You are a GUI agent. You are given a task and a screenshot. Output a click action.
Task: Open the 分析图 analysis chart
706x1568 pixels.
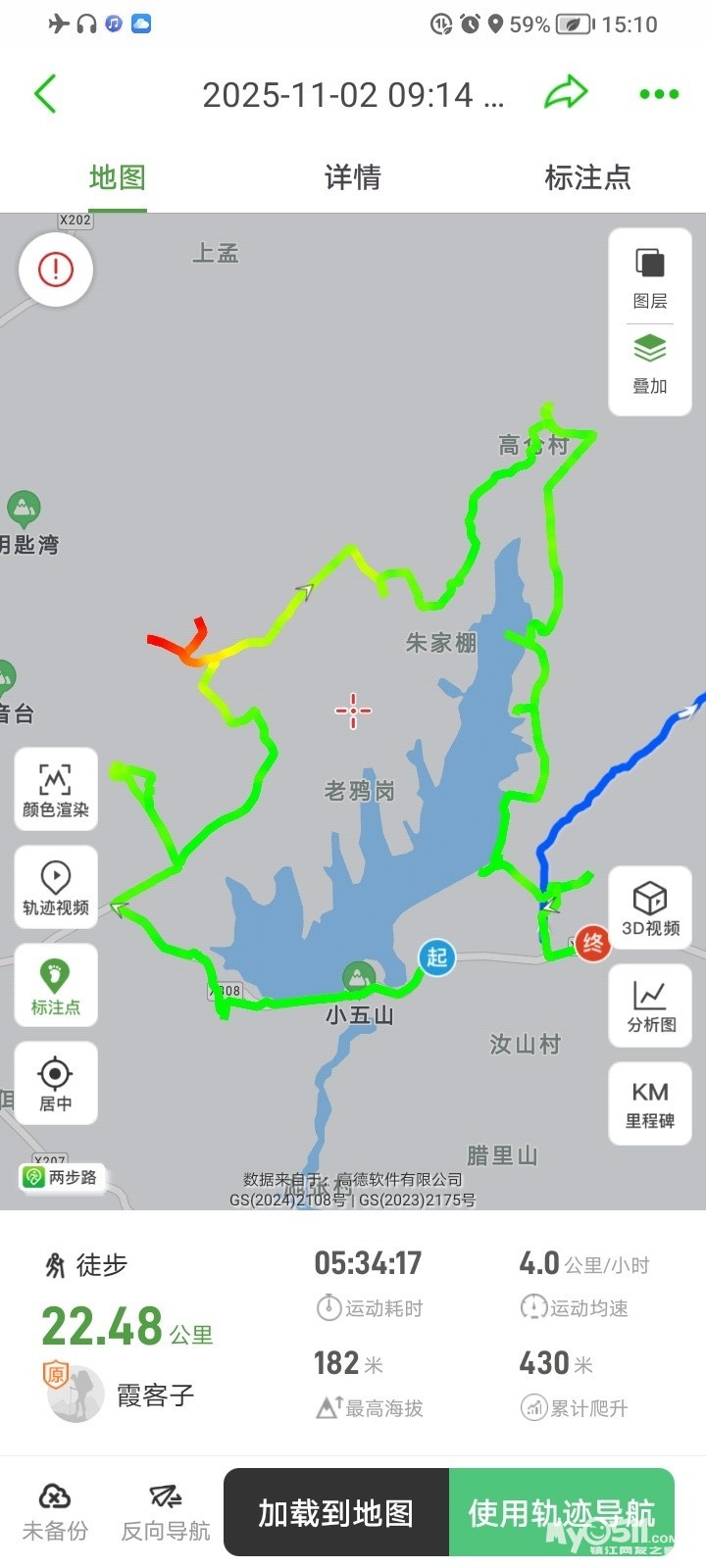pos(651,1006)
